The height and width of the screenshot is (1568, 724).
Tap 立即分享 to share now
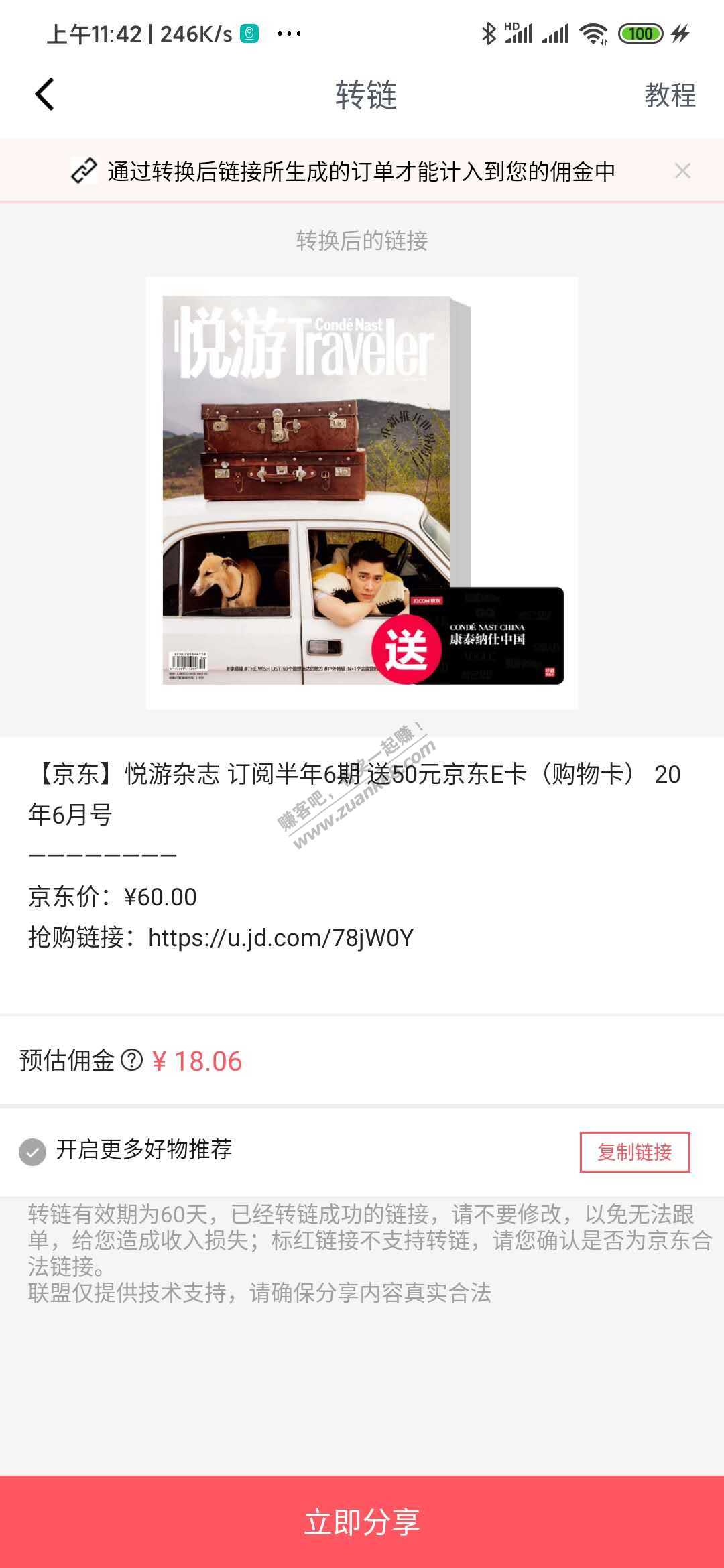tap(362, 1521)
